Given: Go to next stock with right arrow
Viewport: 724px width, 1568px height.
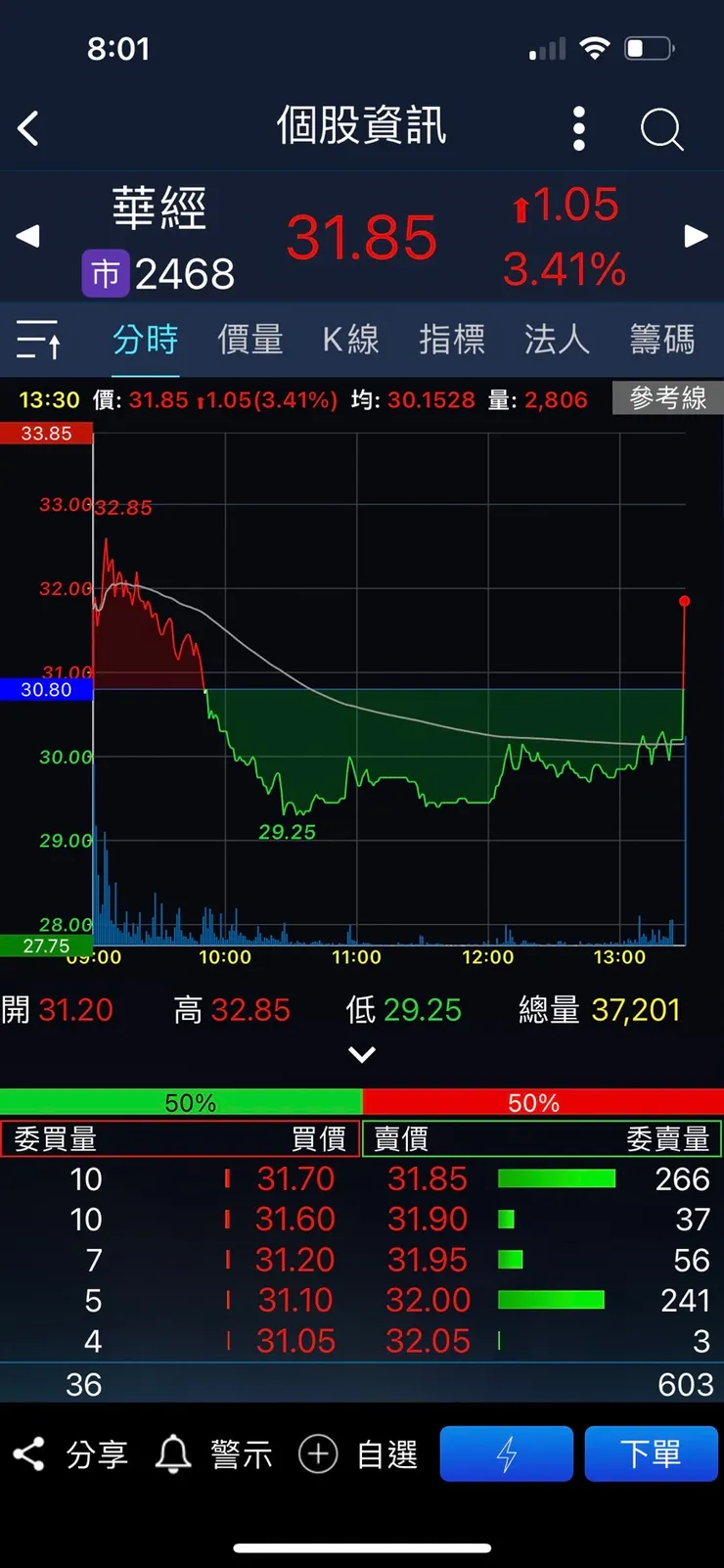Looking at the screenshot, I should pyautogui.click(x=697, y=236).
